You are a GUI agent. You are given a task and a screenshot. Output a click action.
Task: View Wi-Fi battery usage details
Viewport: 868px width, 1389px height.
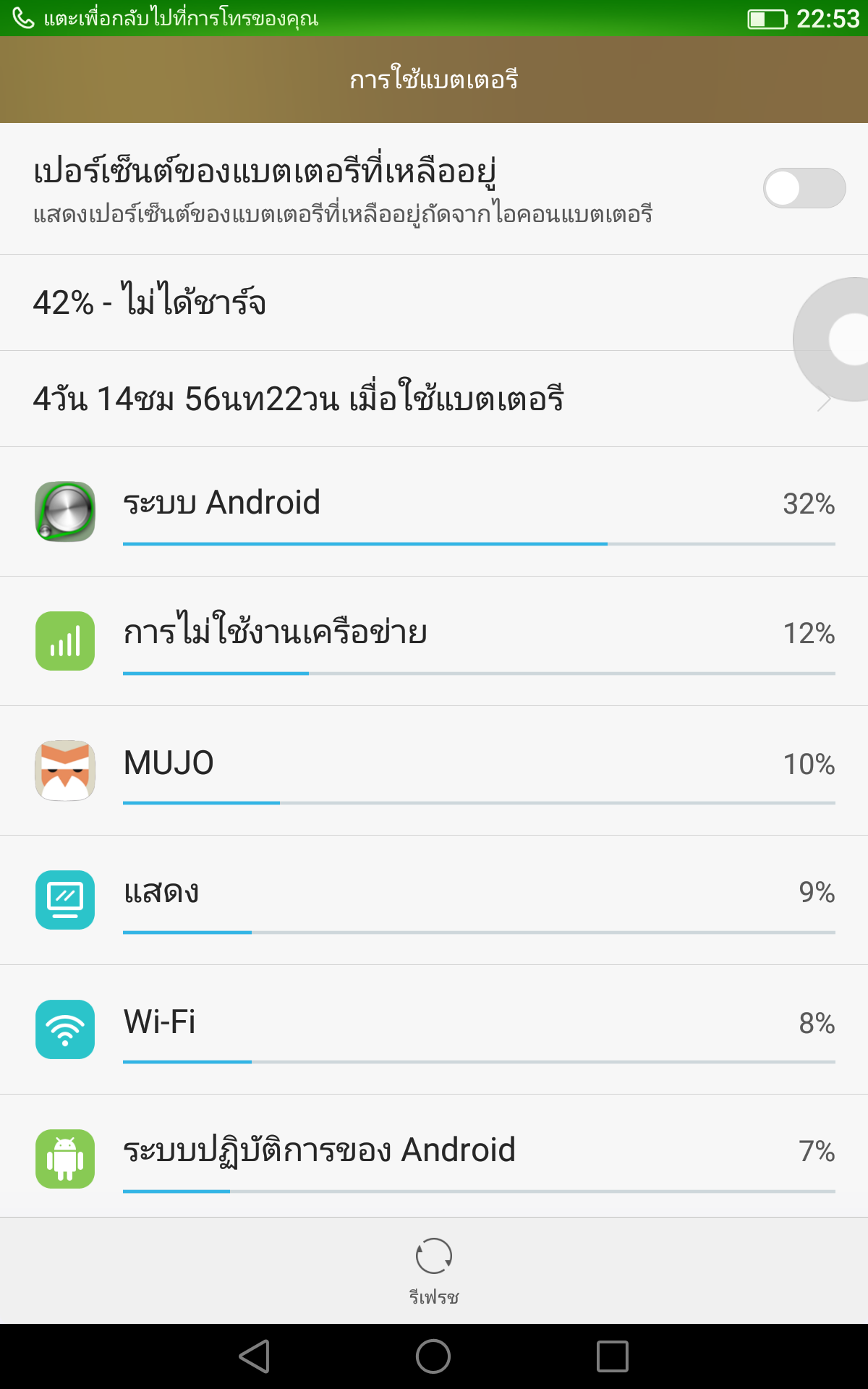434,1029
